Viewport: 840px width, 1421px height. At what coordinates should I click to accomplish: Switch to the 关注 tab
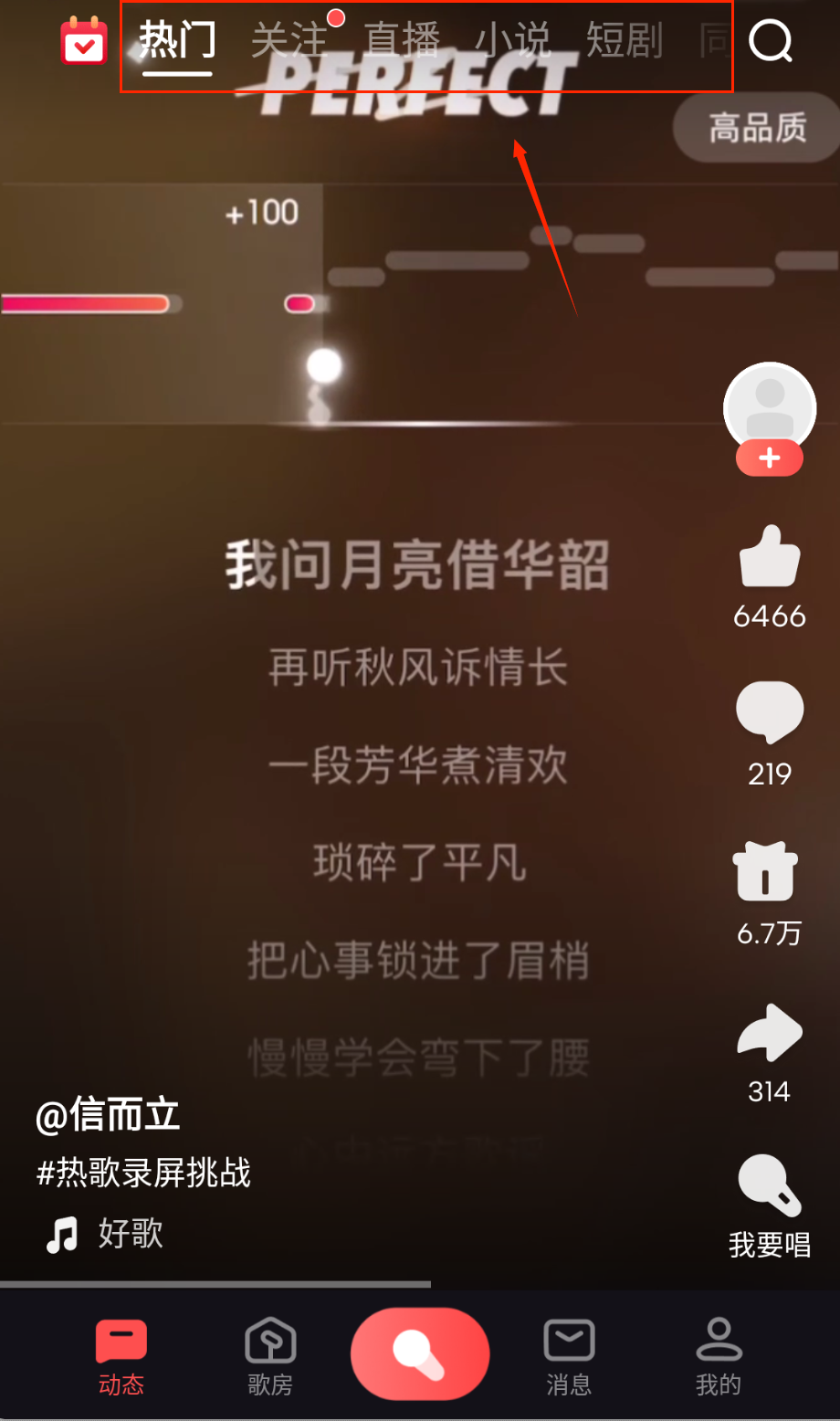(x=289, y=41)
